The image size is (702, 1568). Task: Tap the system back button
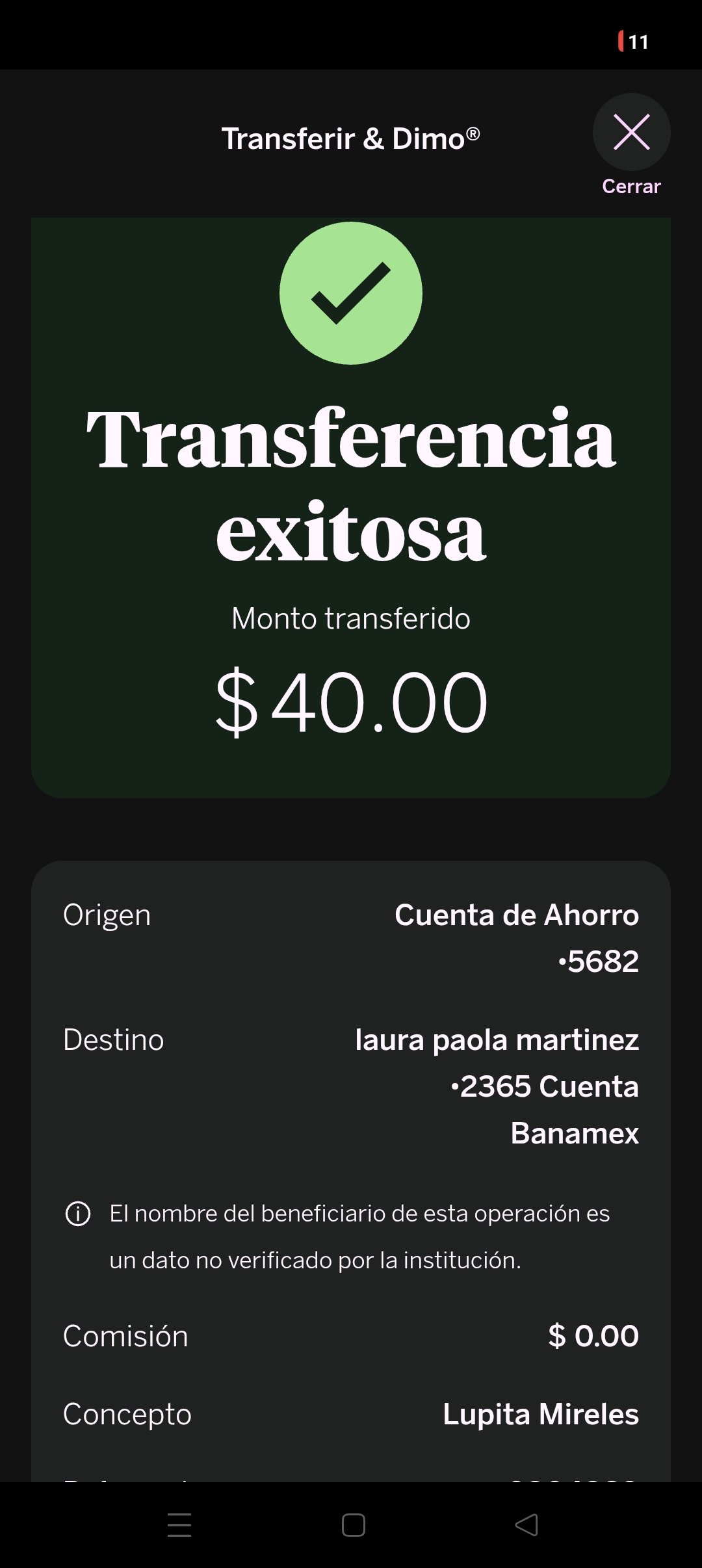click(526, 1525)
